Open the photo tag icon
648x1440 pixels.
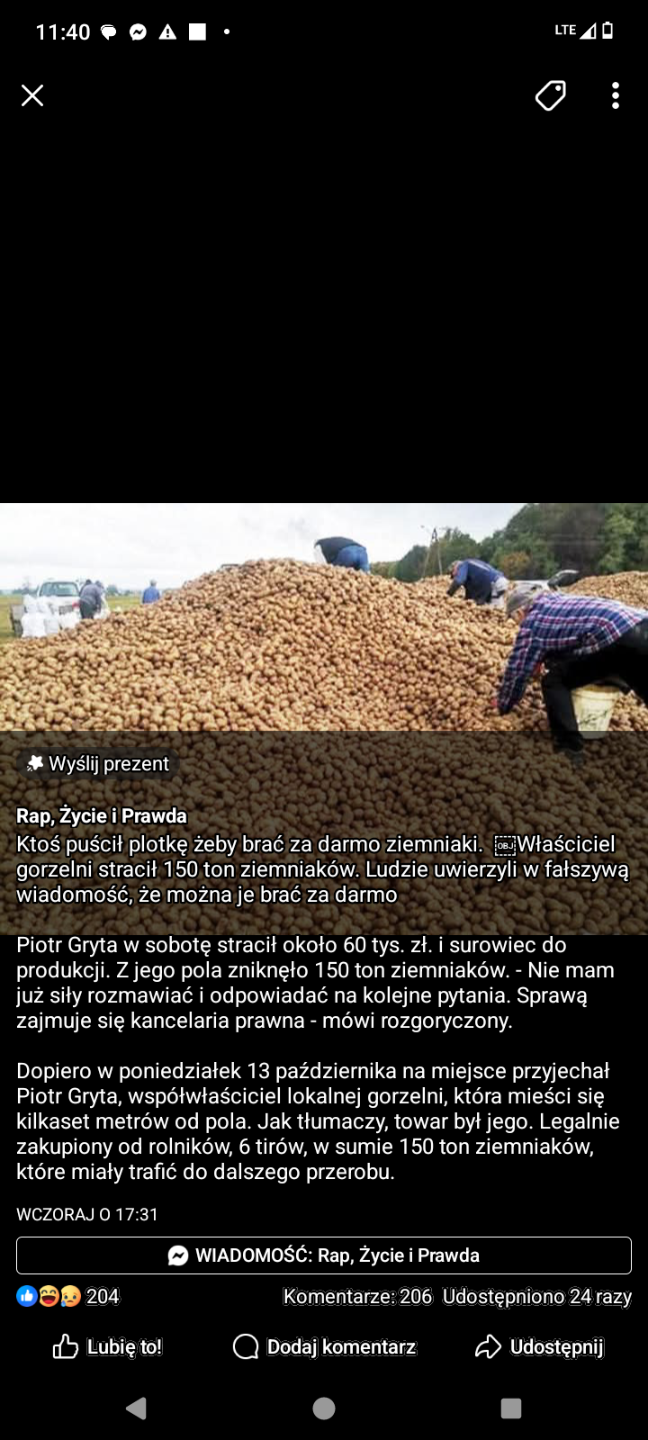coord(550,95)
